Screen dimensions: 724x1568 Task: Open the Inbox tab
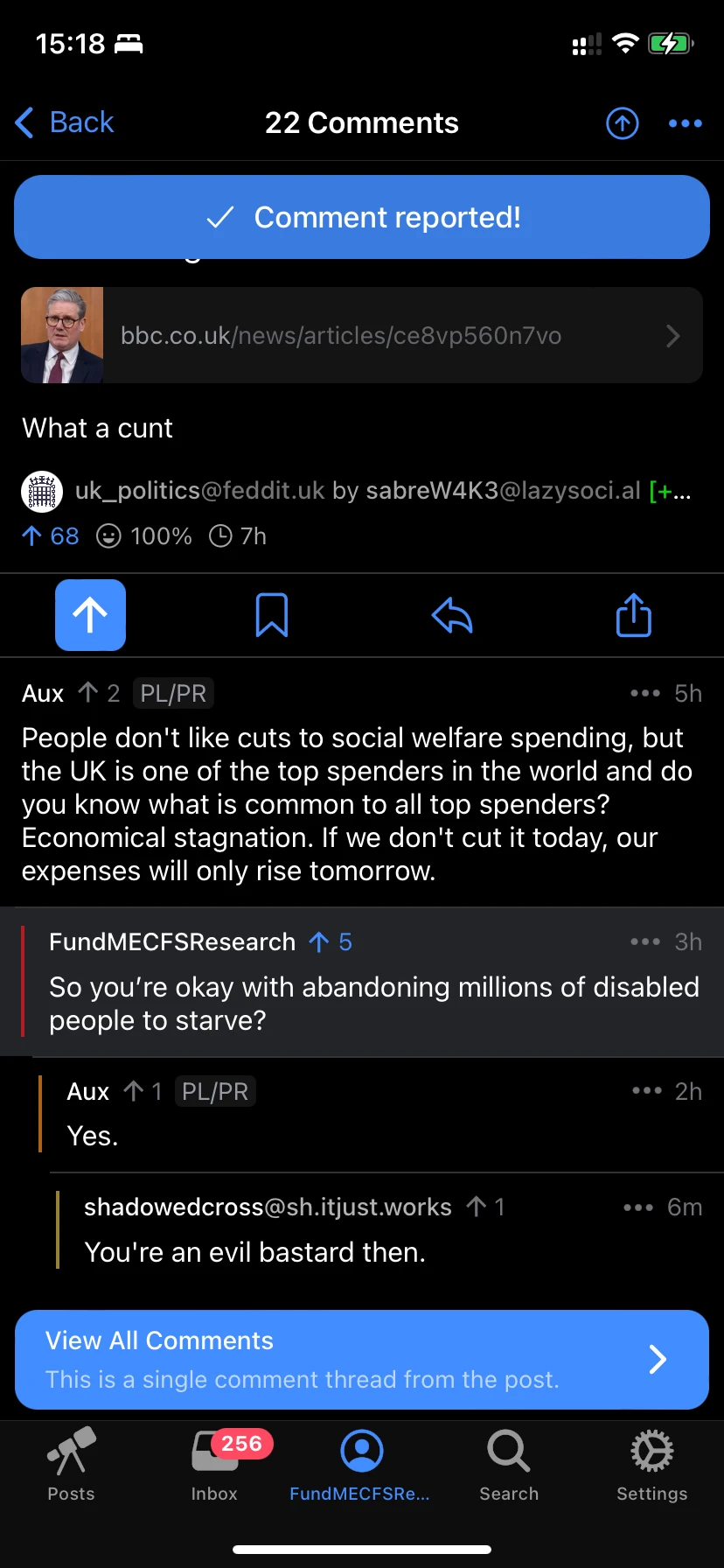(215, 1464)
